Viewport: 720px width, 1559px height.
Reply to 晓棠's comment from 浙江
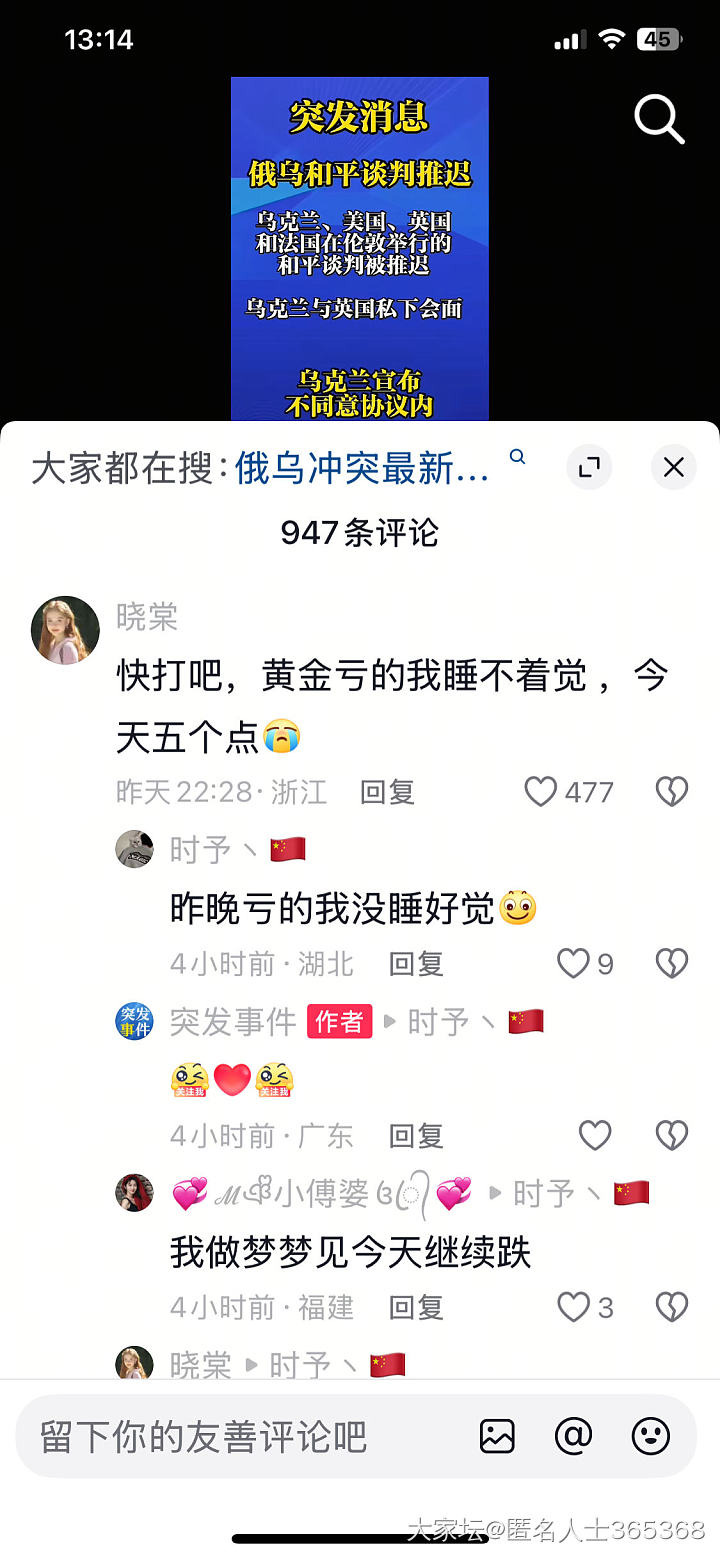click(x=387, y=792)
